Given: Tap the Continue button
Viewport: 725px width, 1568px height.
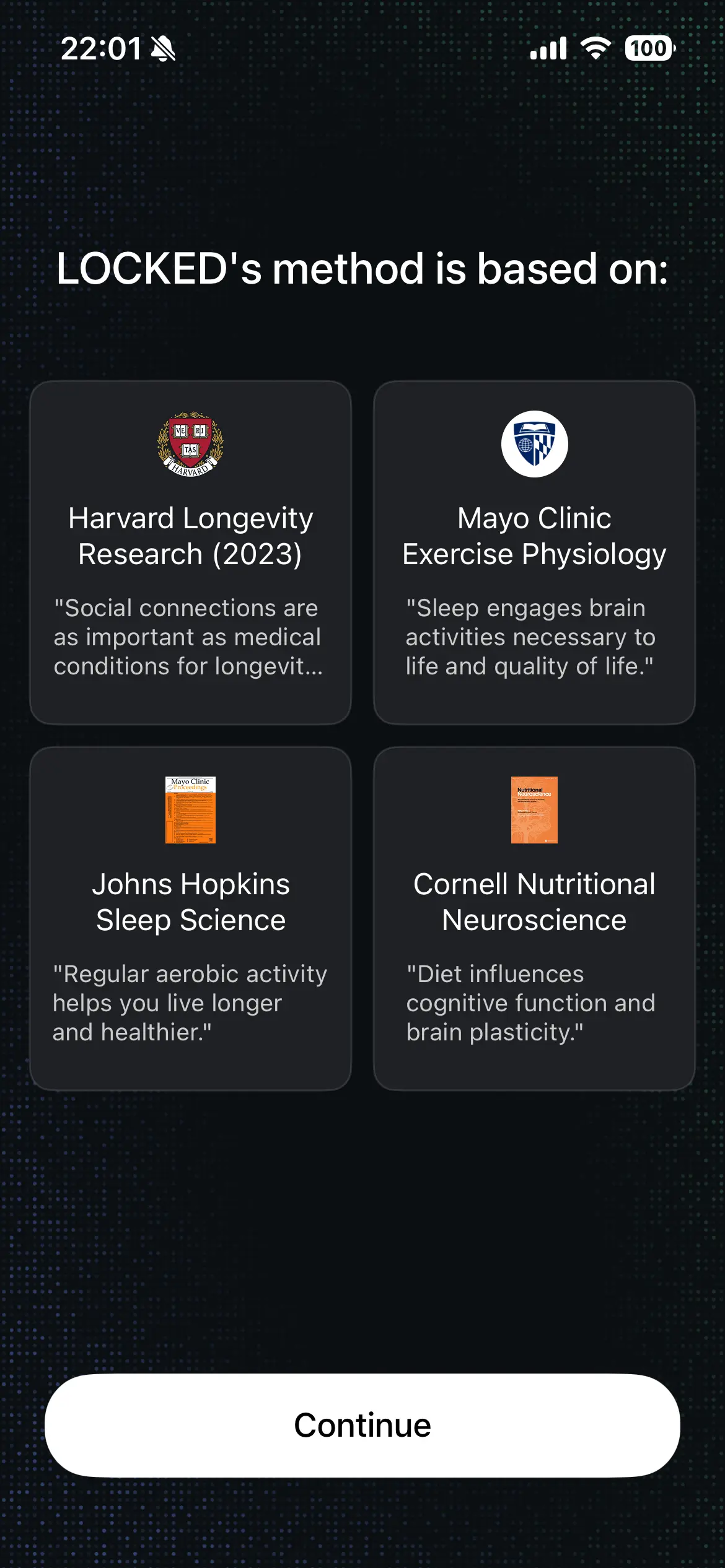Looking at the screenshot, I should coord(362,1425).
